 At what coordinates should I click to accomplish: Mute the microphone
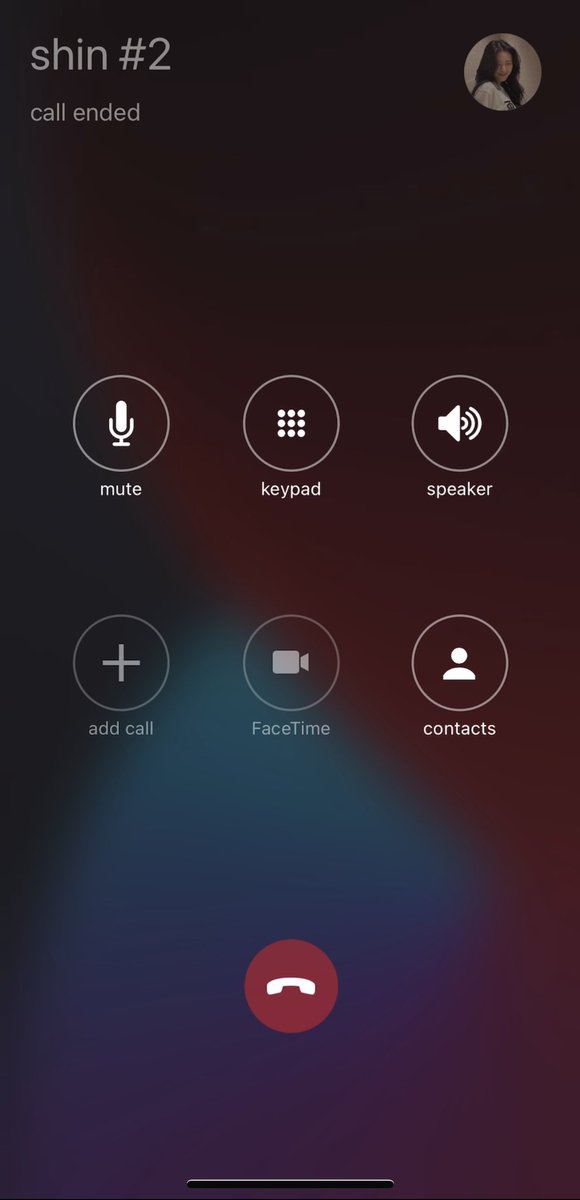point(121,423)
